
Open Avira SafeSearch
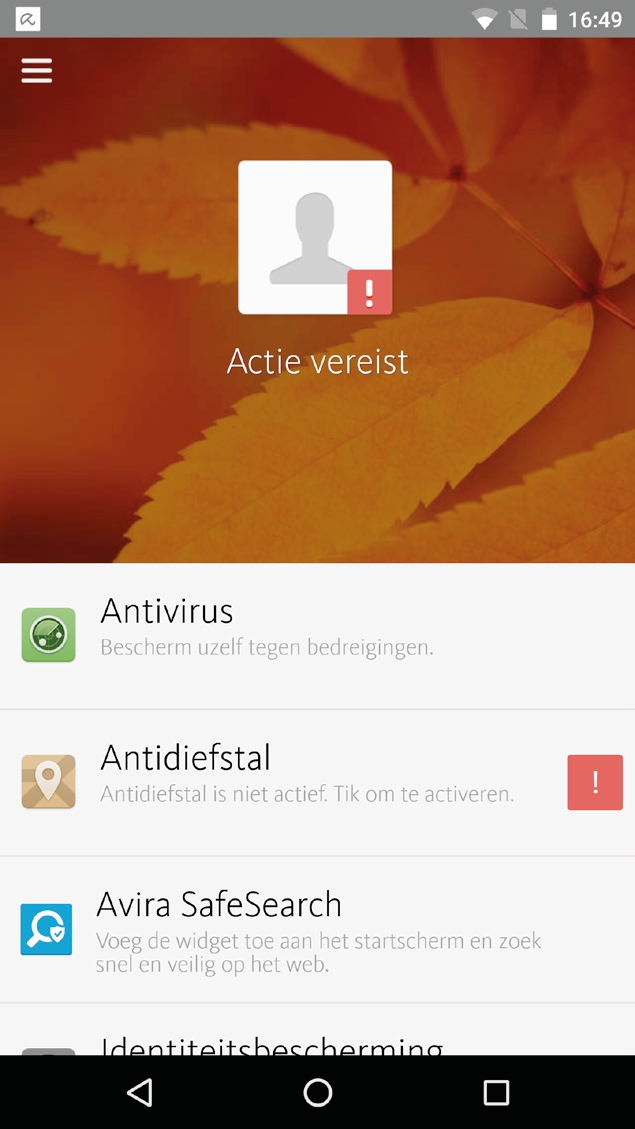300,928
